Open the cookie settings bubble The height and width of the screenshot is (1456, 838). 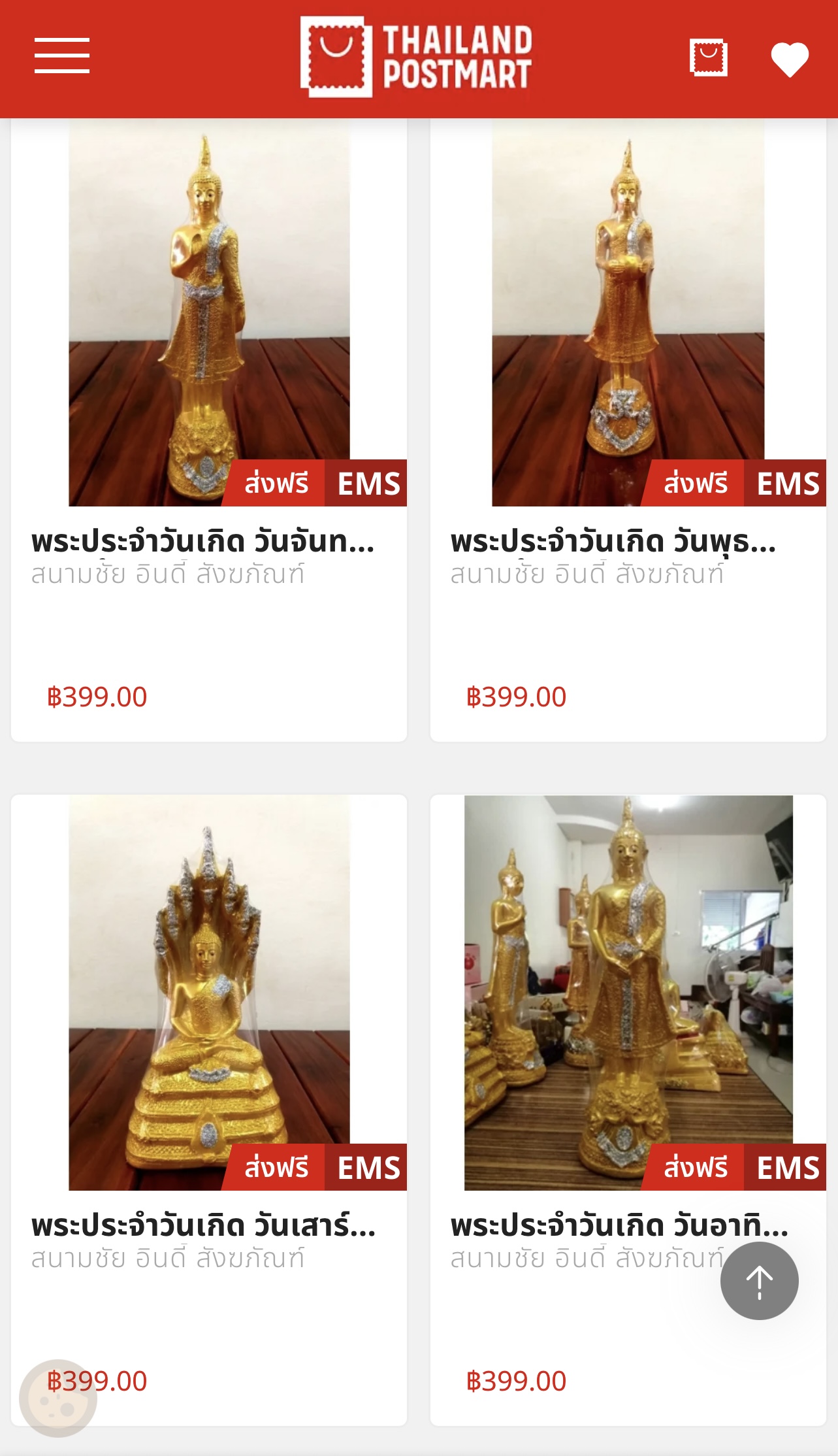[x=57, y=1398]
